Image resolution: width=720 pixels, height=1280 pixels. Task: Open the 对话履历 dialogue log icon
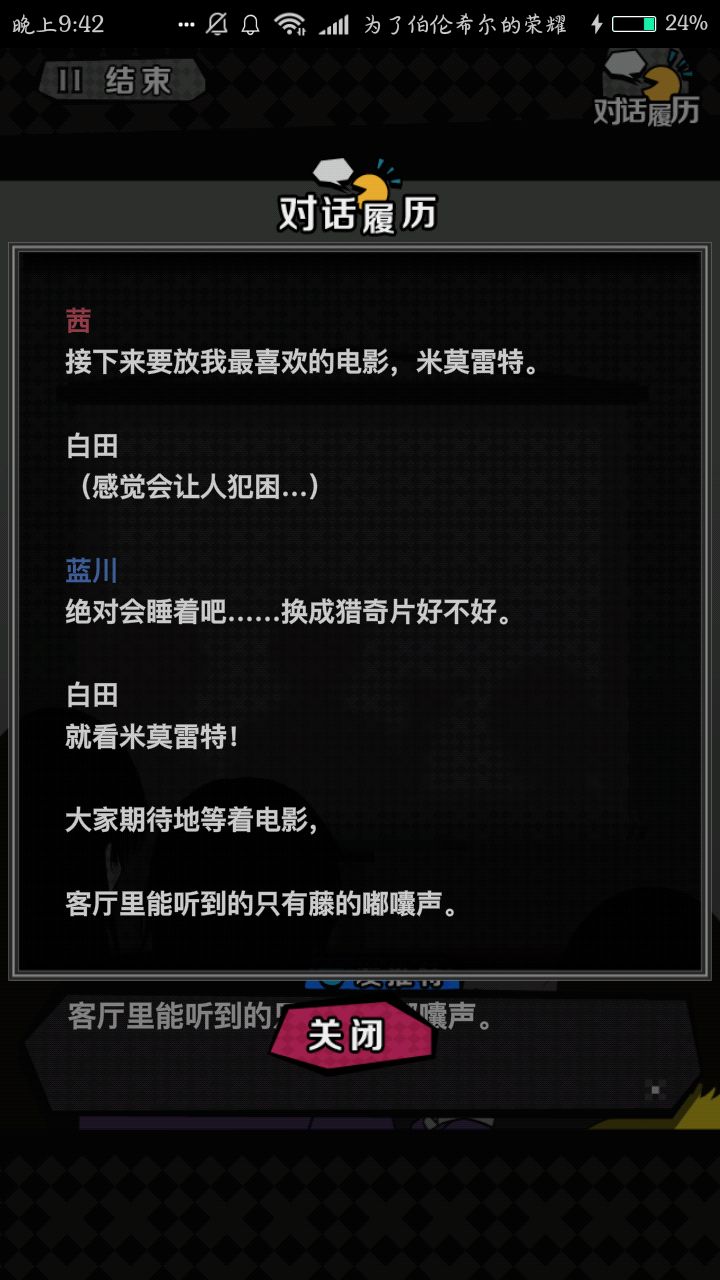pos(647,93)
